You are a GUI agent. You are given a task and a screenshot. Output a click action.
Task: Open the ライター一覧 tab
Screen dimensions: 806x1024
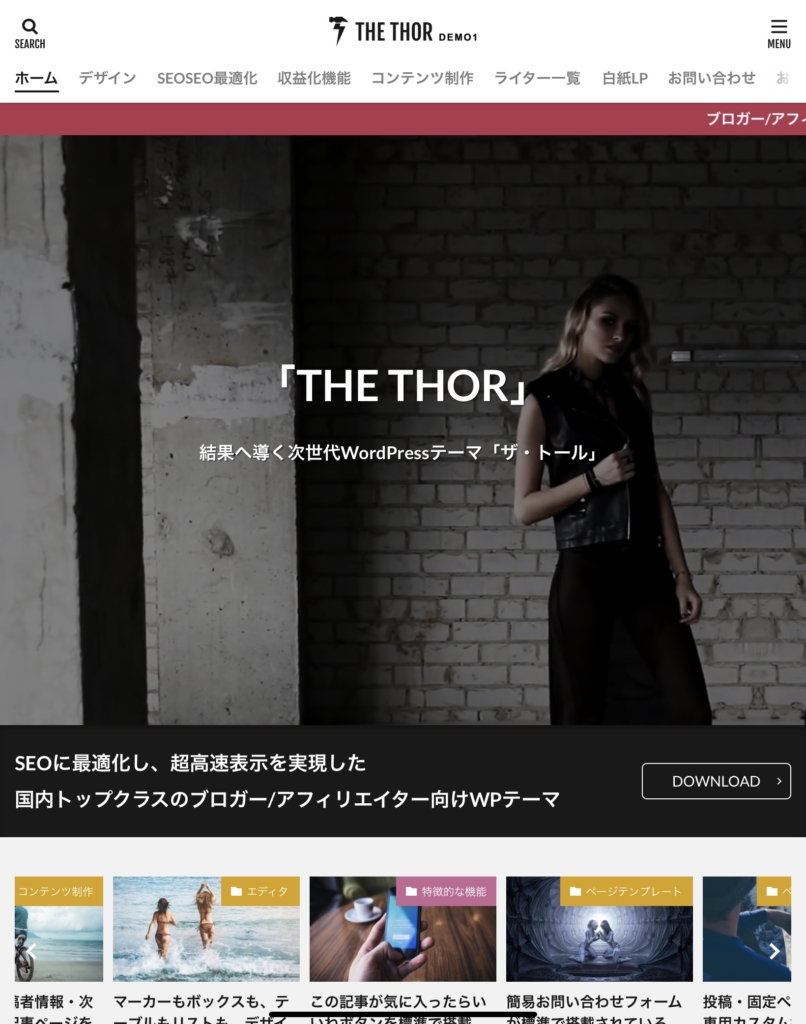coord(537,78)
